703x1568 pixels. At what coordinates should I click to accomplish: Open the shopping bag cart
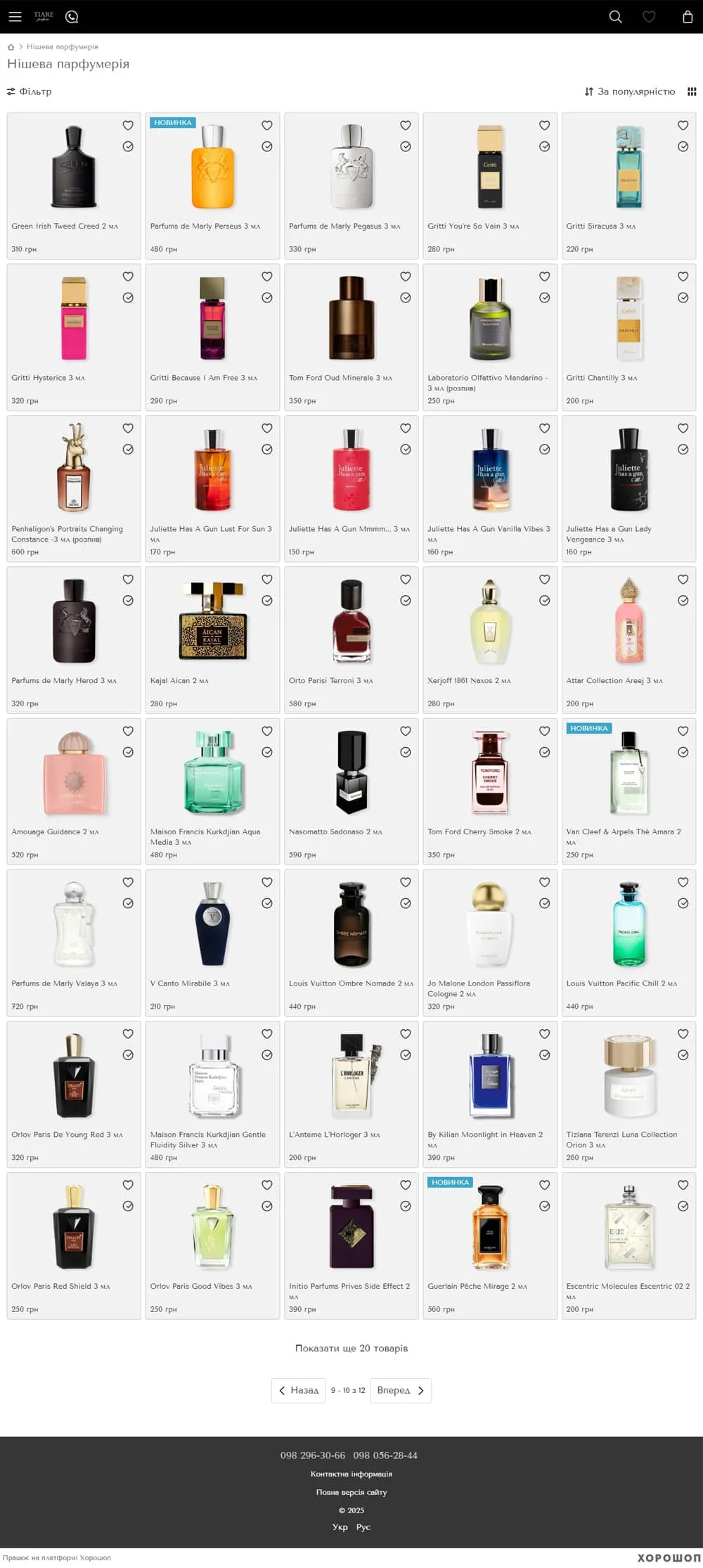[688, 17]
